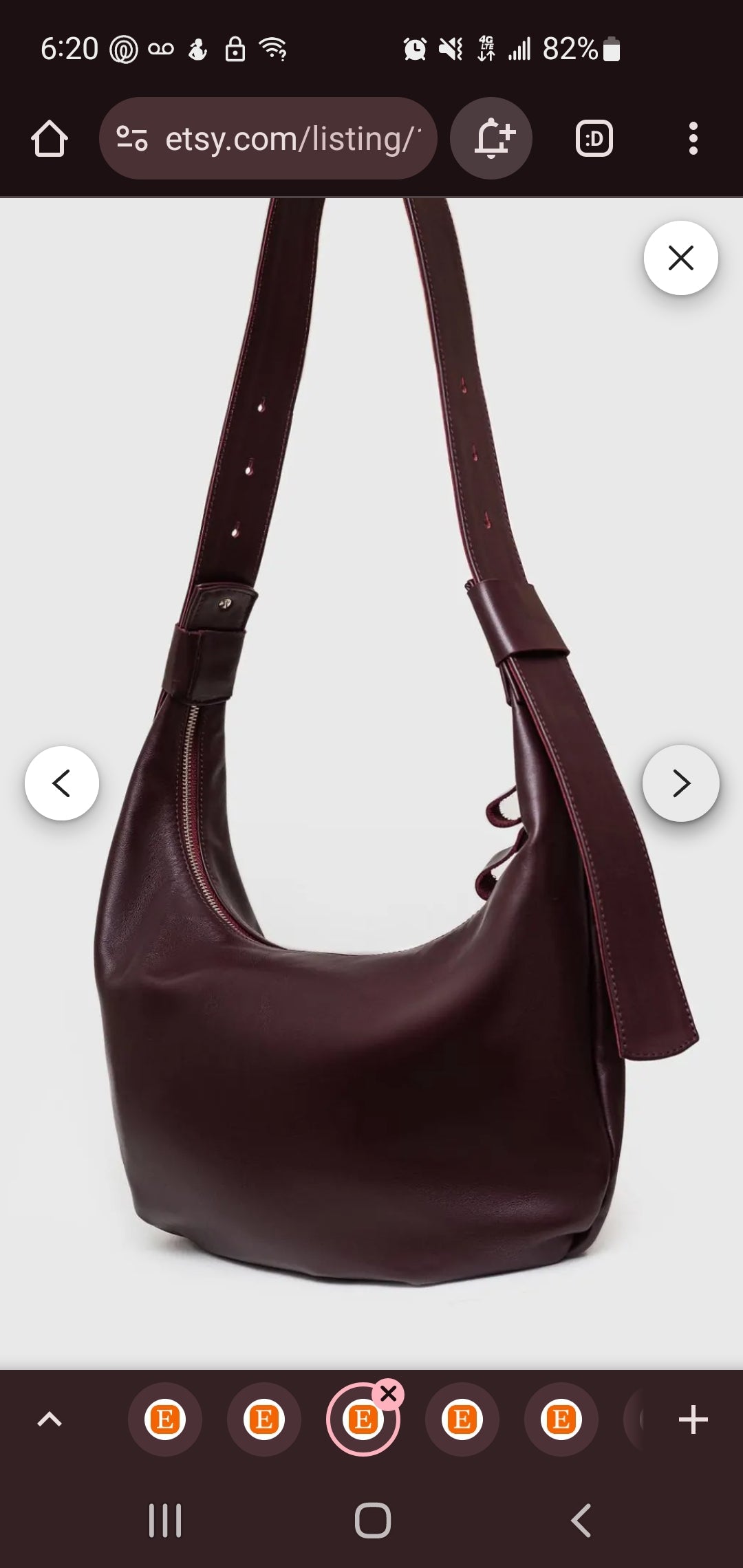Open the browser overflow menu
Viewport: 743px width, 1568px height.
click(x=693, y=139)
